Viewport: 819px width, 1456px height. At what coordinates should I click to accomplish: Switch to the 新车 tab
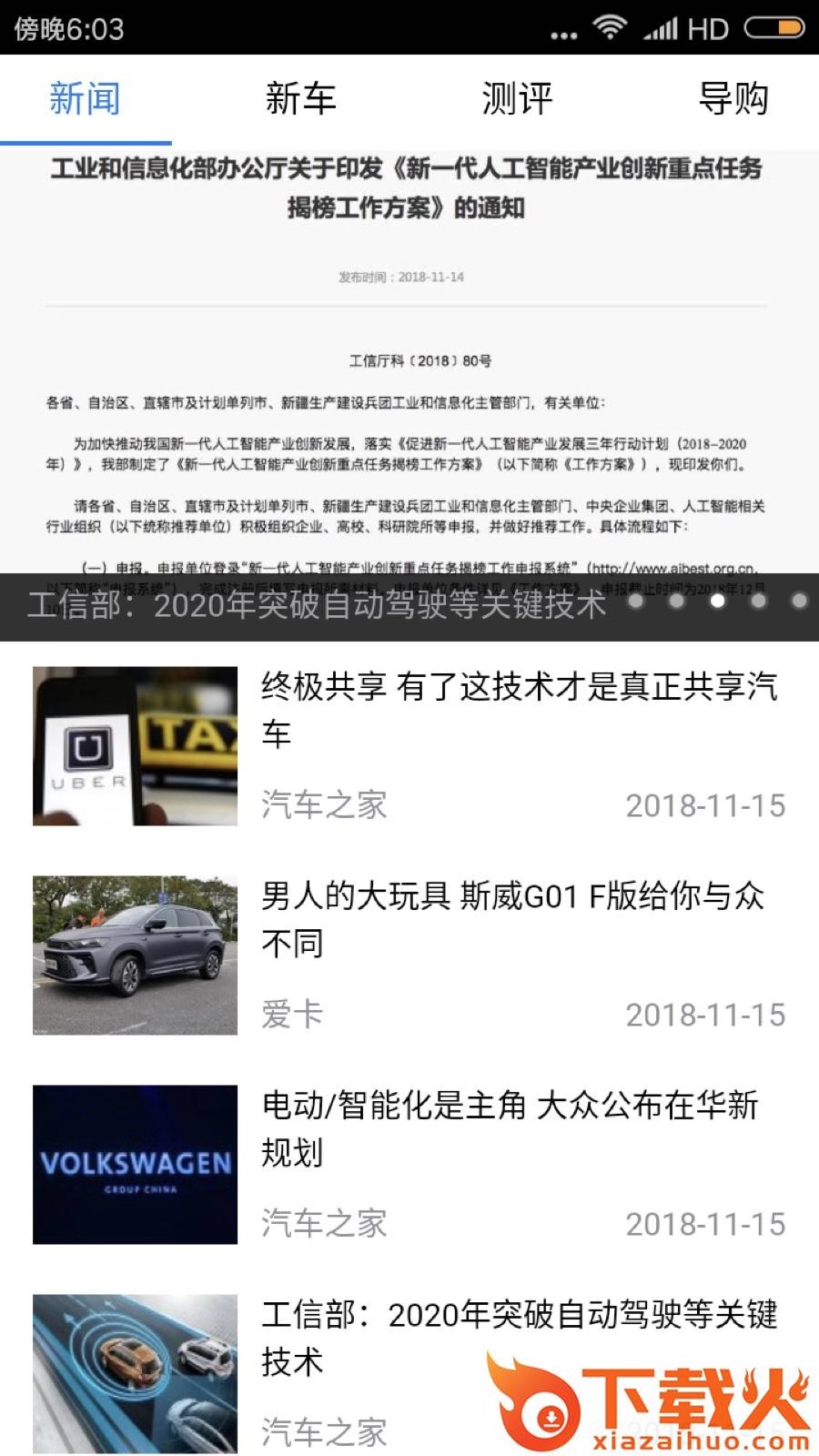tap(300, 98)
